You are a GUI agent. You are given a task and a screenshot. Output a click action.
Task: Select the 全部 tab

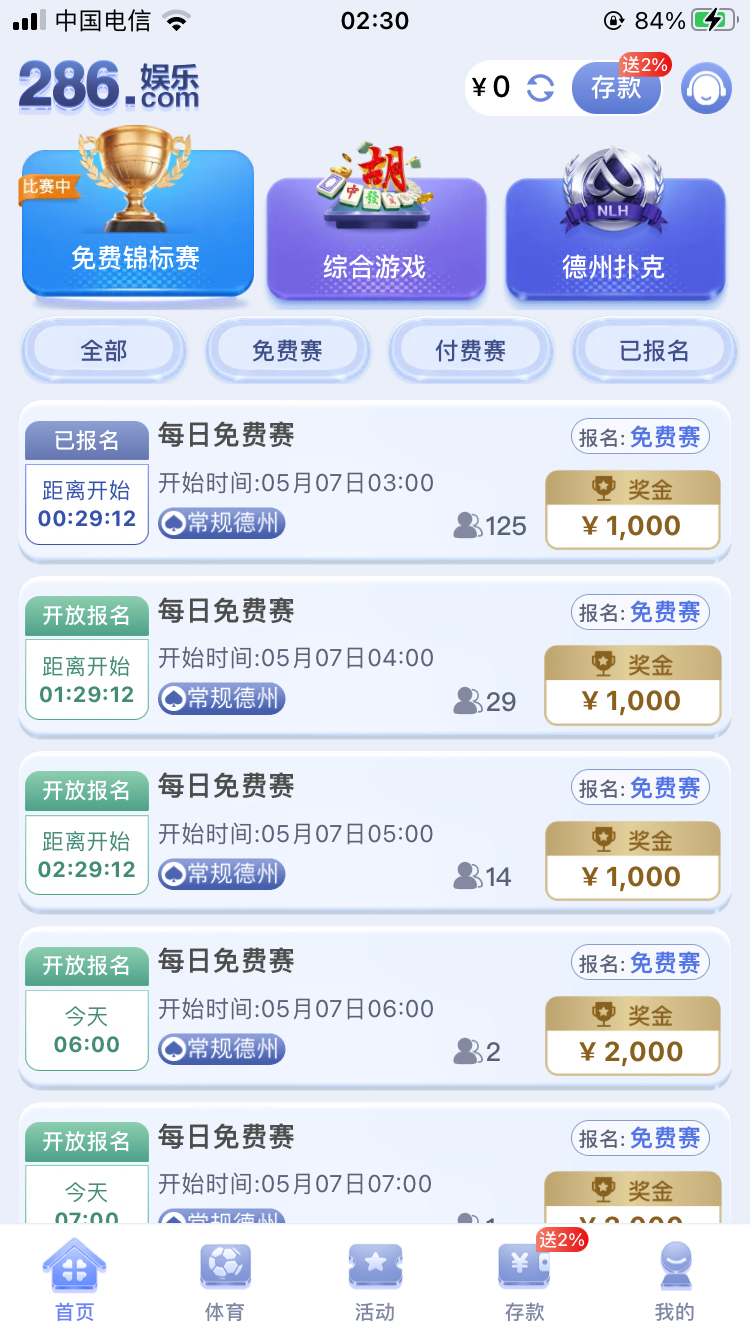[103, 351]
